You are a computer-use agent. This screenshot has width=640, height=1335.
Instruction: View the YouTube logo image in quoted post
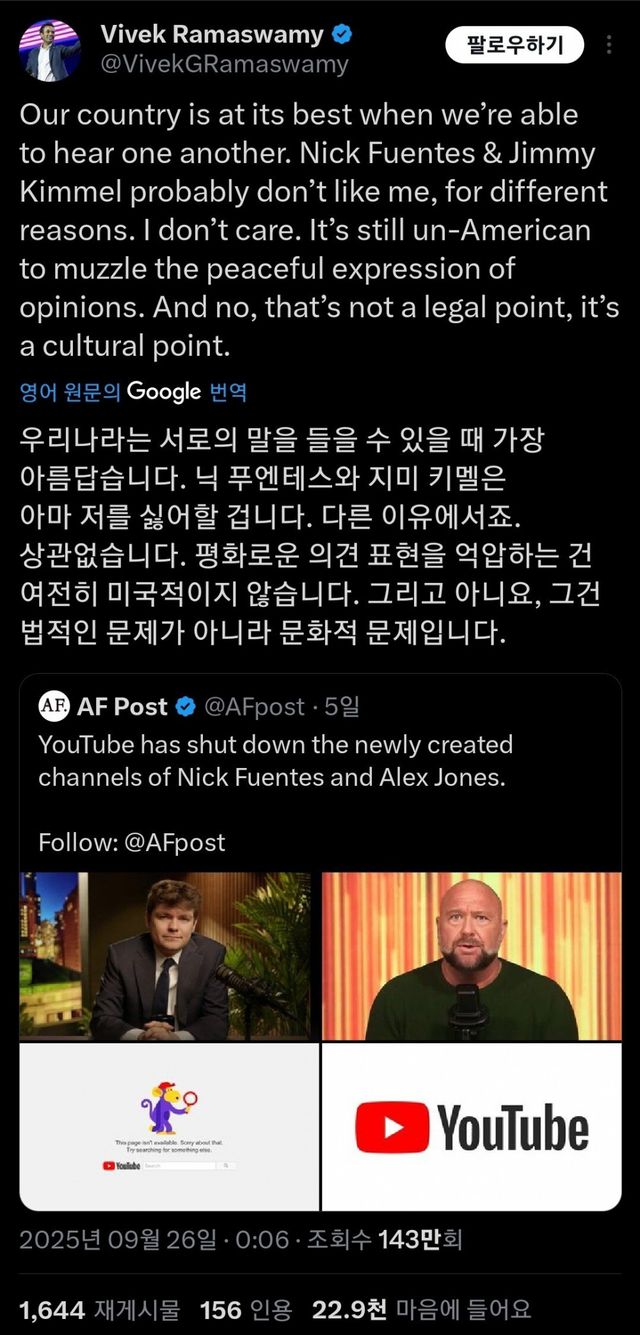[x=471, y=1127]
